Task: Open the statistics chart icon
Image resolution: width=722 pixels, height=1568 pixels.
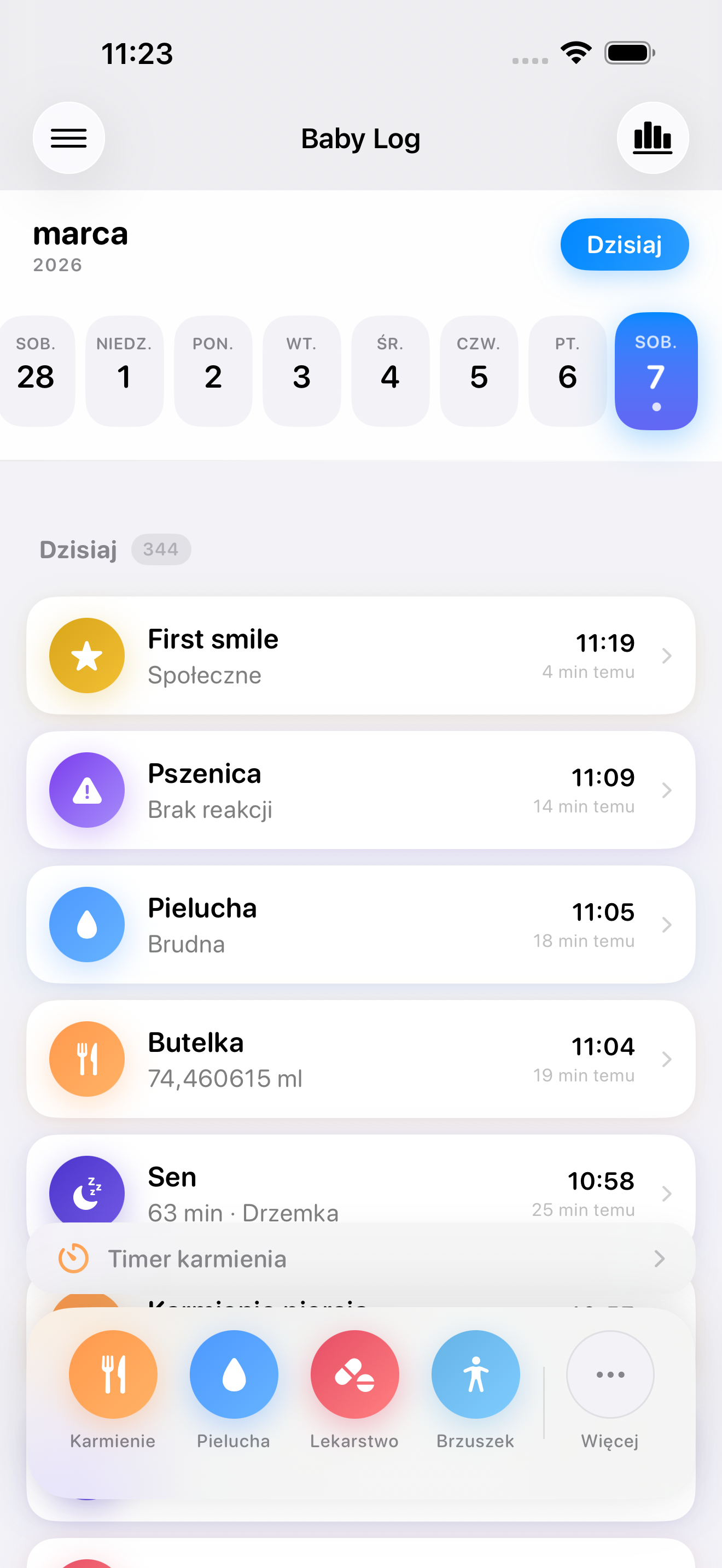Action: tap(653, 138)
